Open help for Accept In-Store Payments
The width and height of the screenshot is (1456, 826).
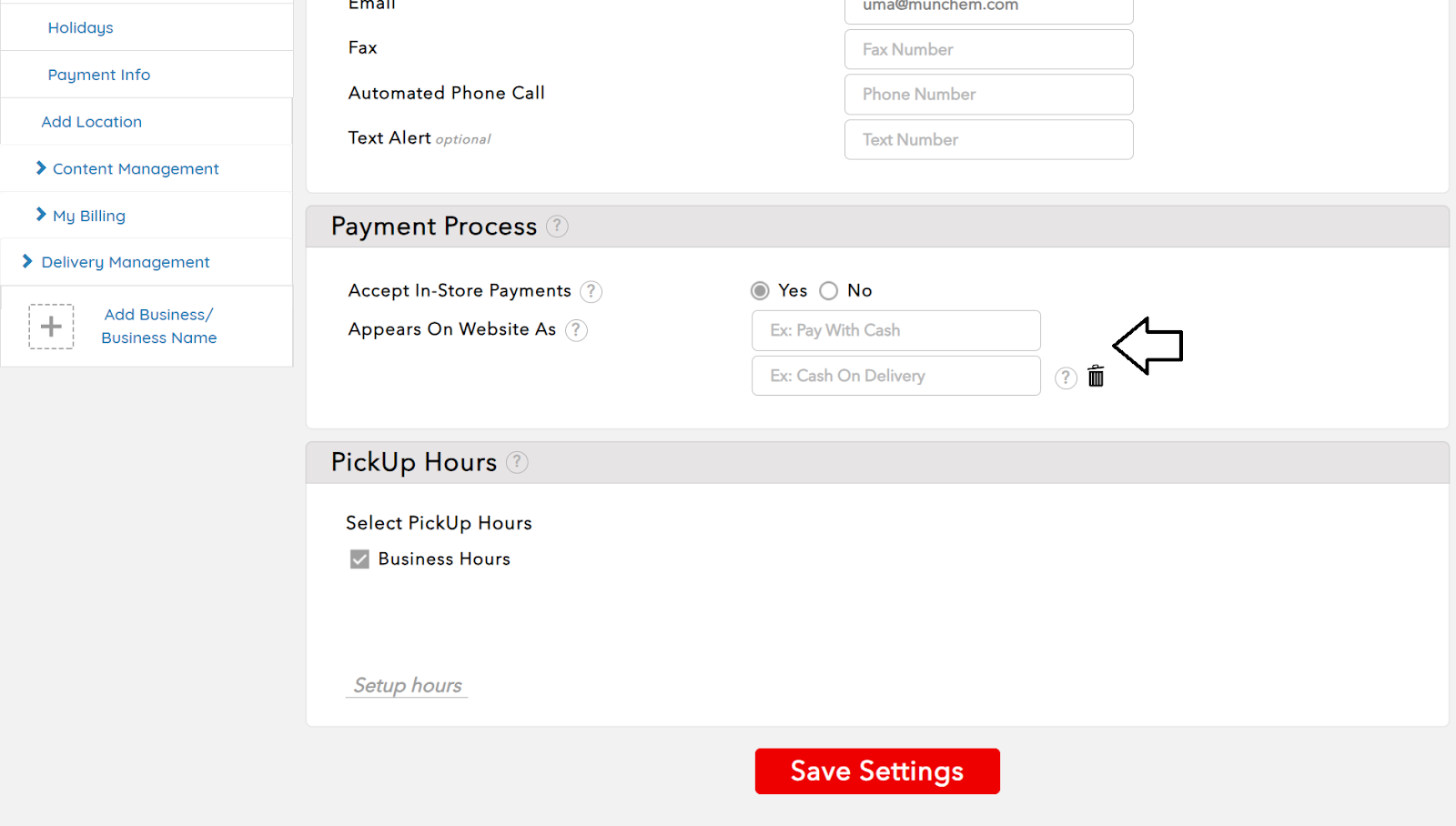coord(591,291)
